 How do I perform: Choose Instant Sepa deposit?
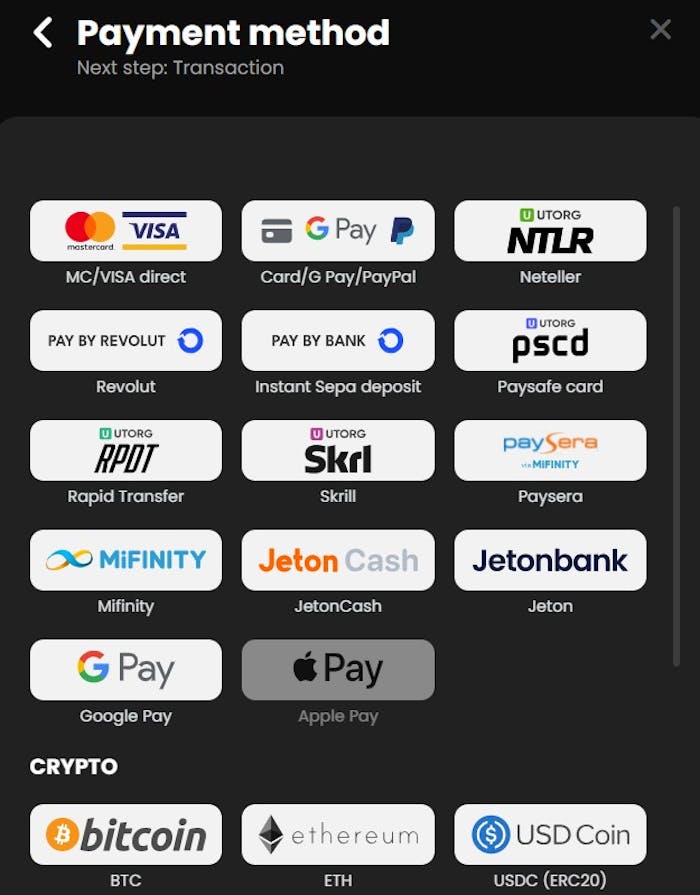click(338, 341)
